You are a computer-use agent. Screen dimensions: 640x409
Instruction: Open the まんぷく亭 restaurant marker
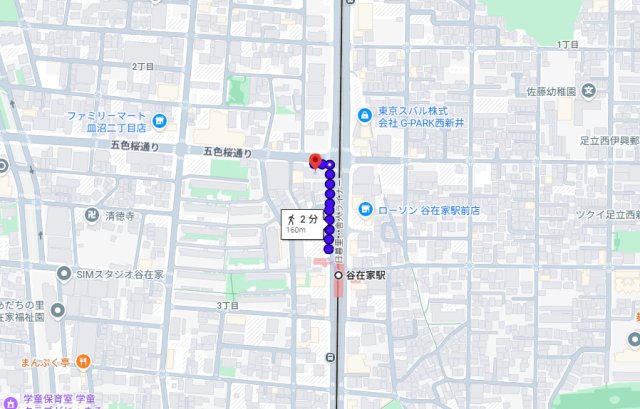[84, 361]
